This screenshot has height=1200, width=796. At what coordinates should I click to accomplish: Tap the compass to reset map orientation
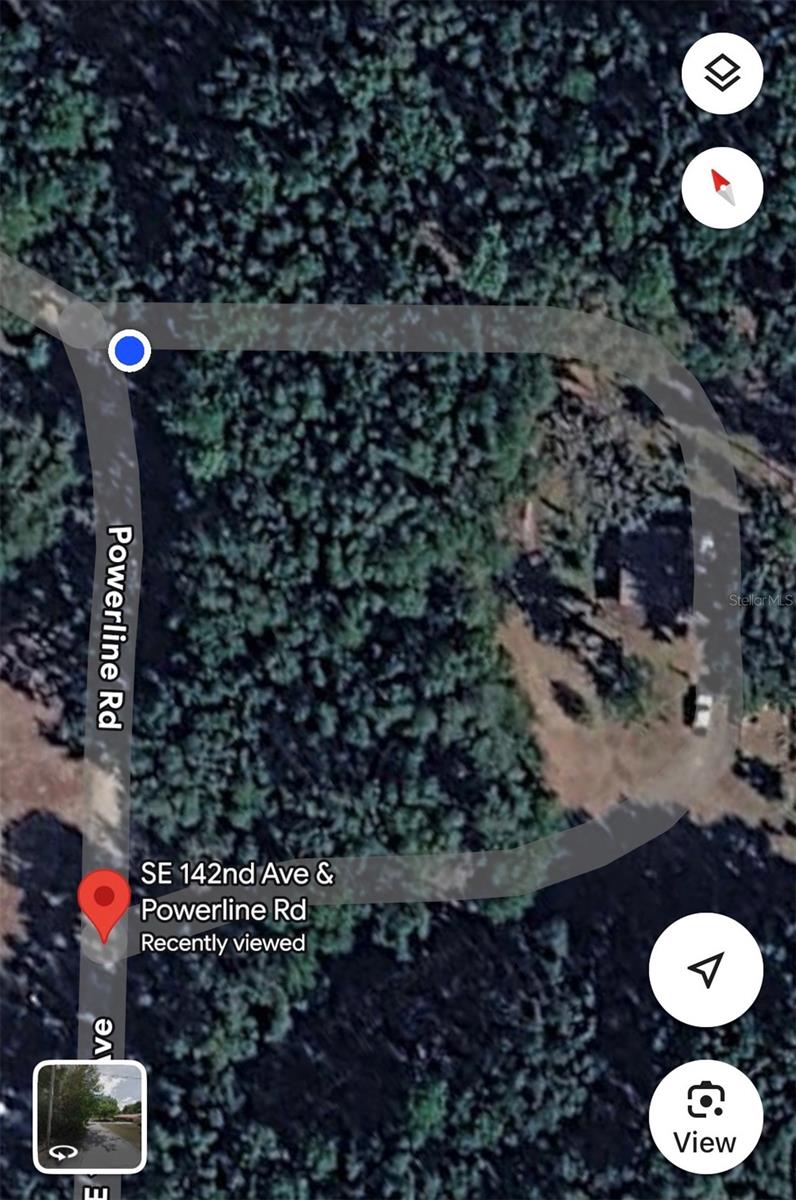[722, 187]
